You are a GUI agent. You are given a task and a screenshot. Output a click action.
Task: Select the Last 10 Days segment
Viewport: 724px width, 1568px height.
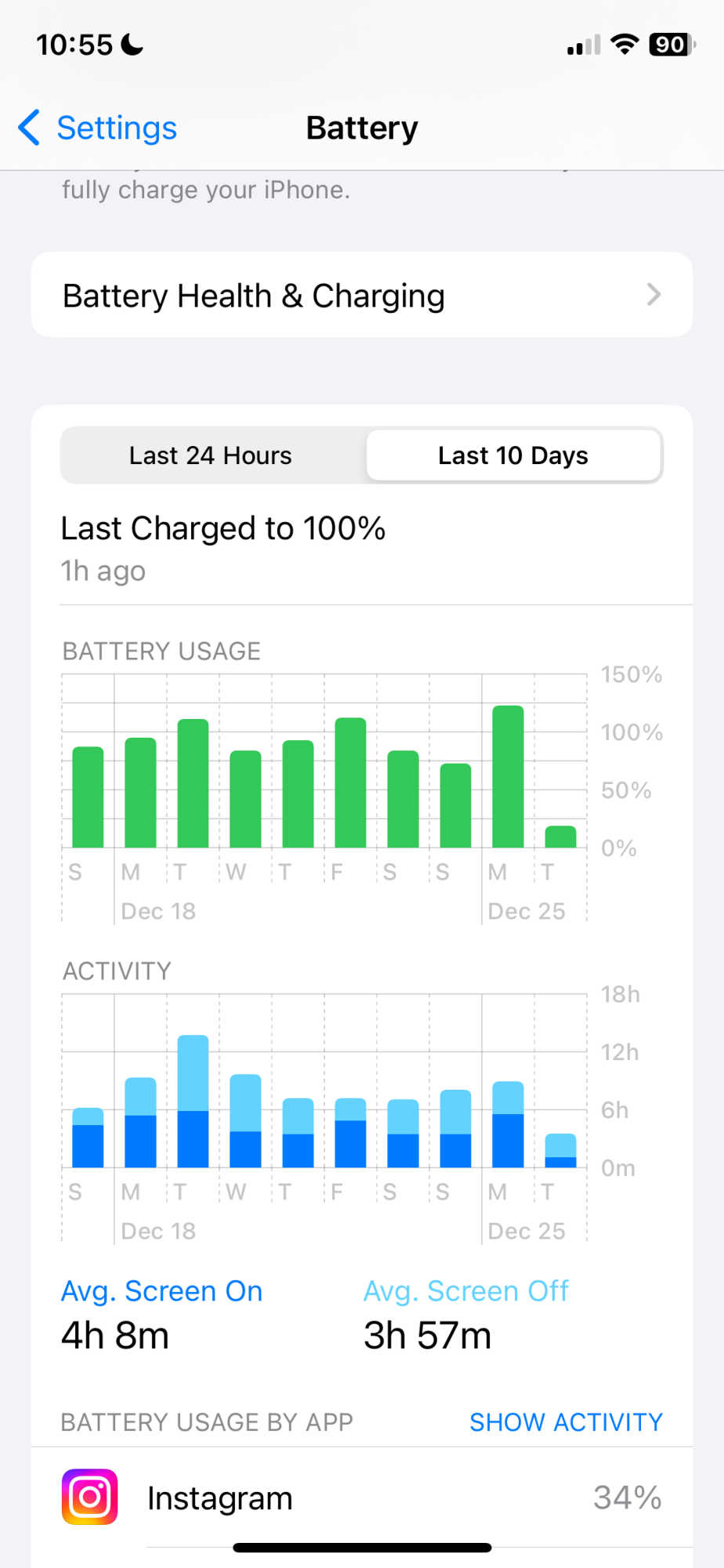point(513,456)
